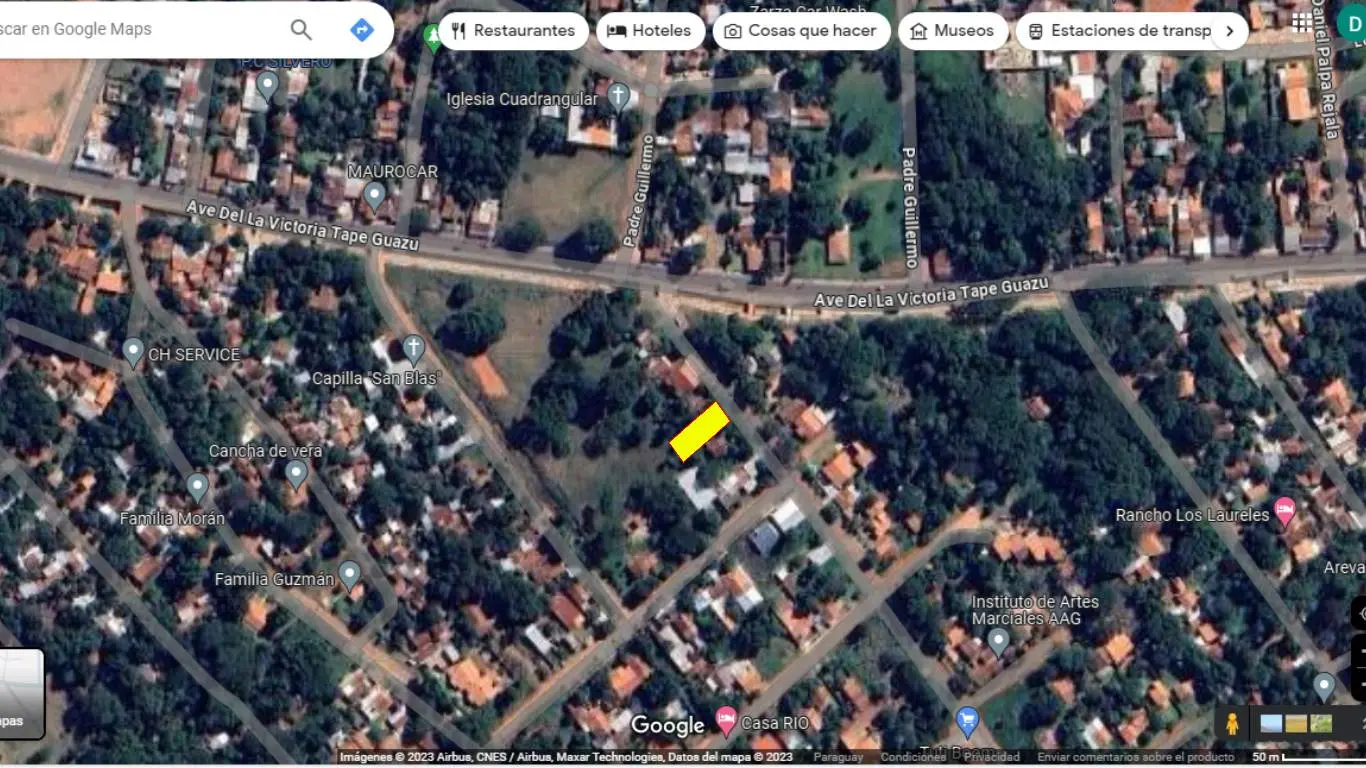Select the Cosas que hacer chip
Viewport: 1366px width, 768px height.
(799, 31)
